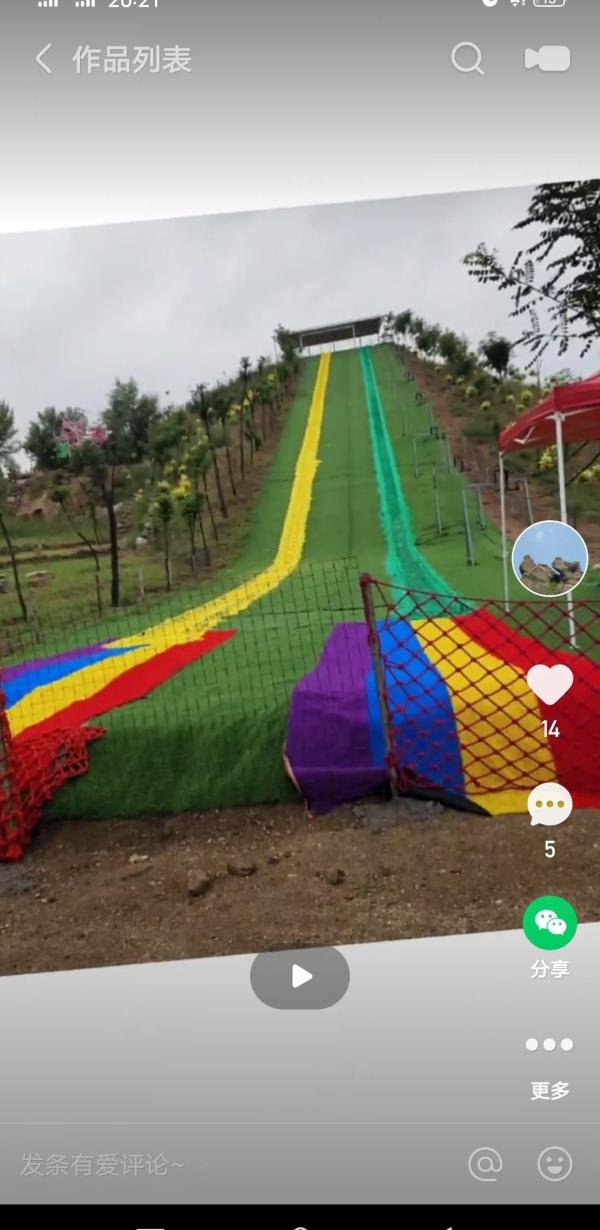Go back from the 作品列表 page
600x1230 pixels.
click(x=44, y=59)
